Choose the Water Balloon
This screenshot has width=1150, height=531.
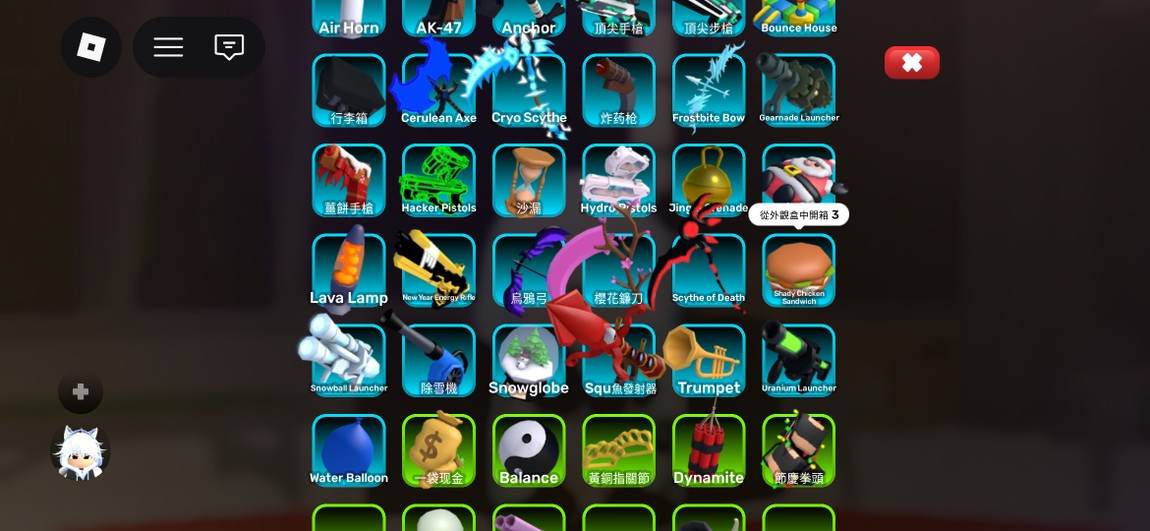348,450
